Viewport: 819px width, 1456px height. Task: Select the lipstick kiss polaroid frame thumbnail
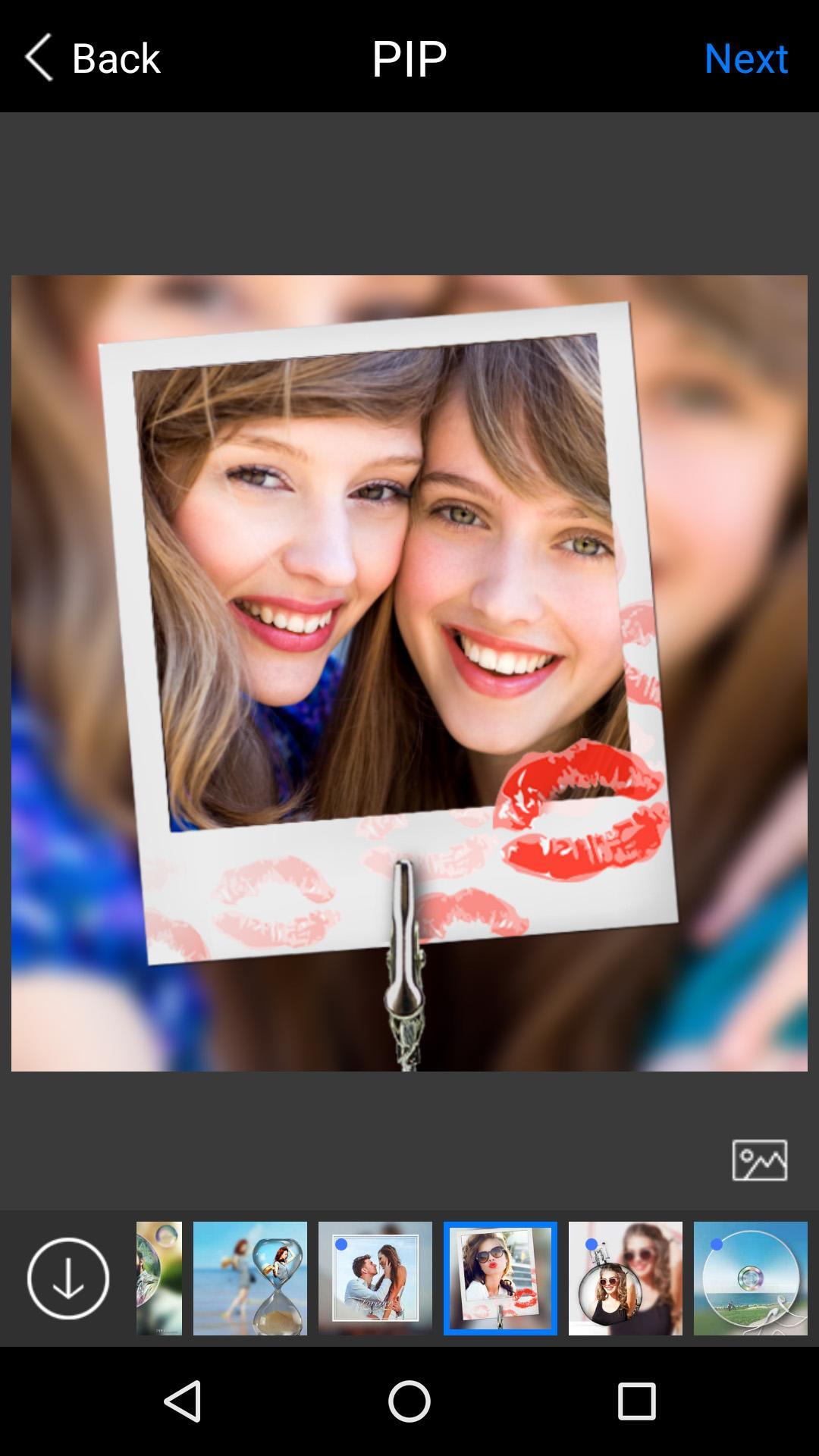coord(500,1279)
